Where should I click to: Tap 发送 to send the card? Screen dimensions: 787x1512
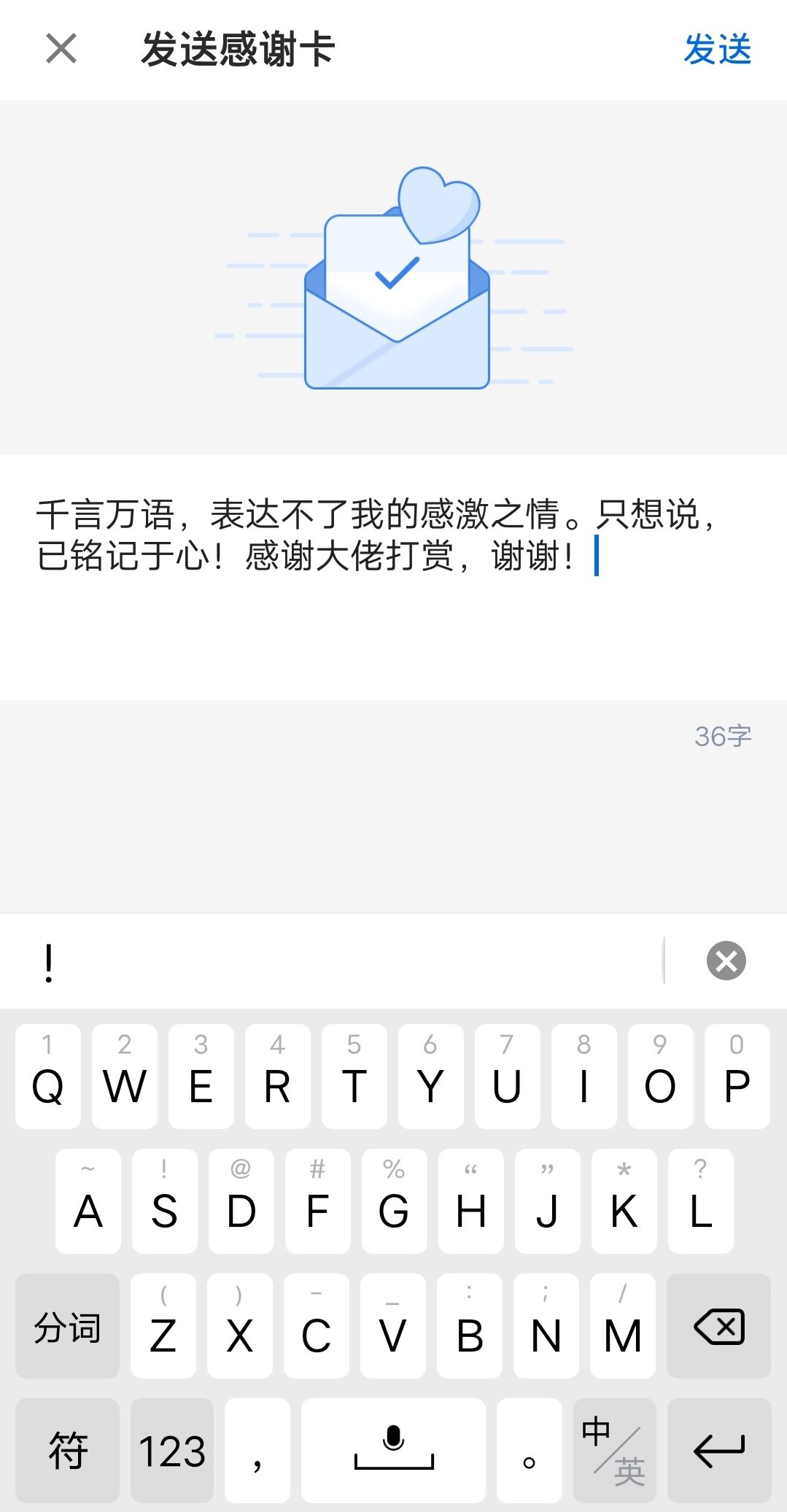[x=717, y=50]
